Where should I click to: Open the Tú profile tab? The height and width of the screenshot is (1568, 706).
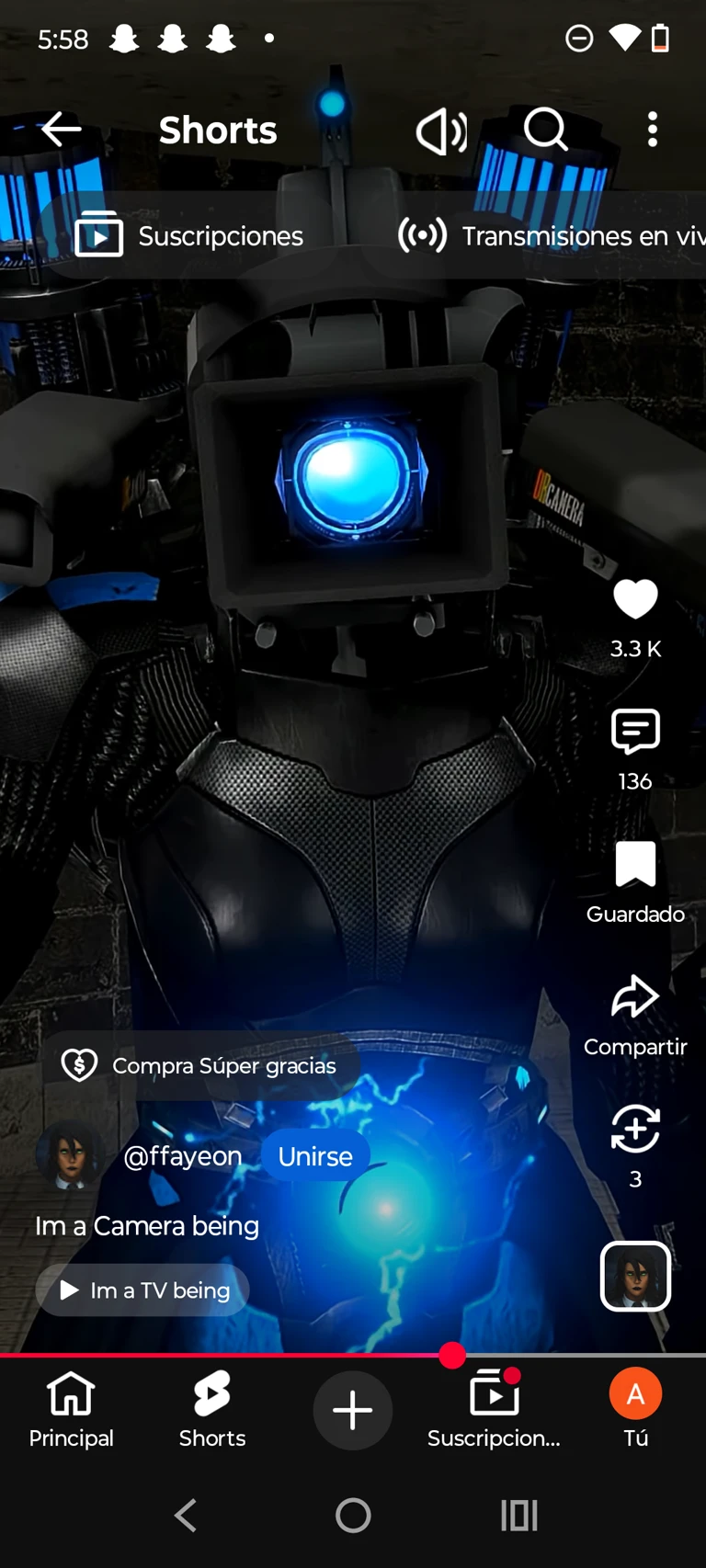click(635, 1410)
